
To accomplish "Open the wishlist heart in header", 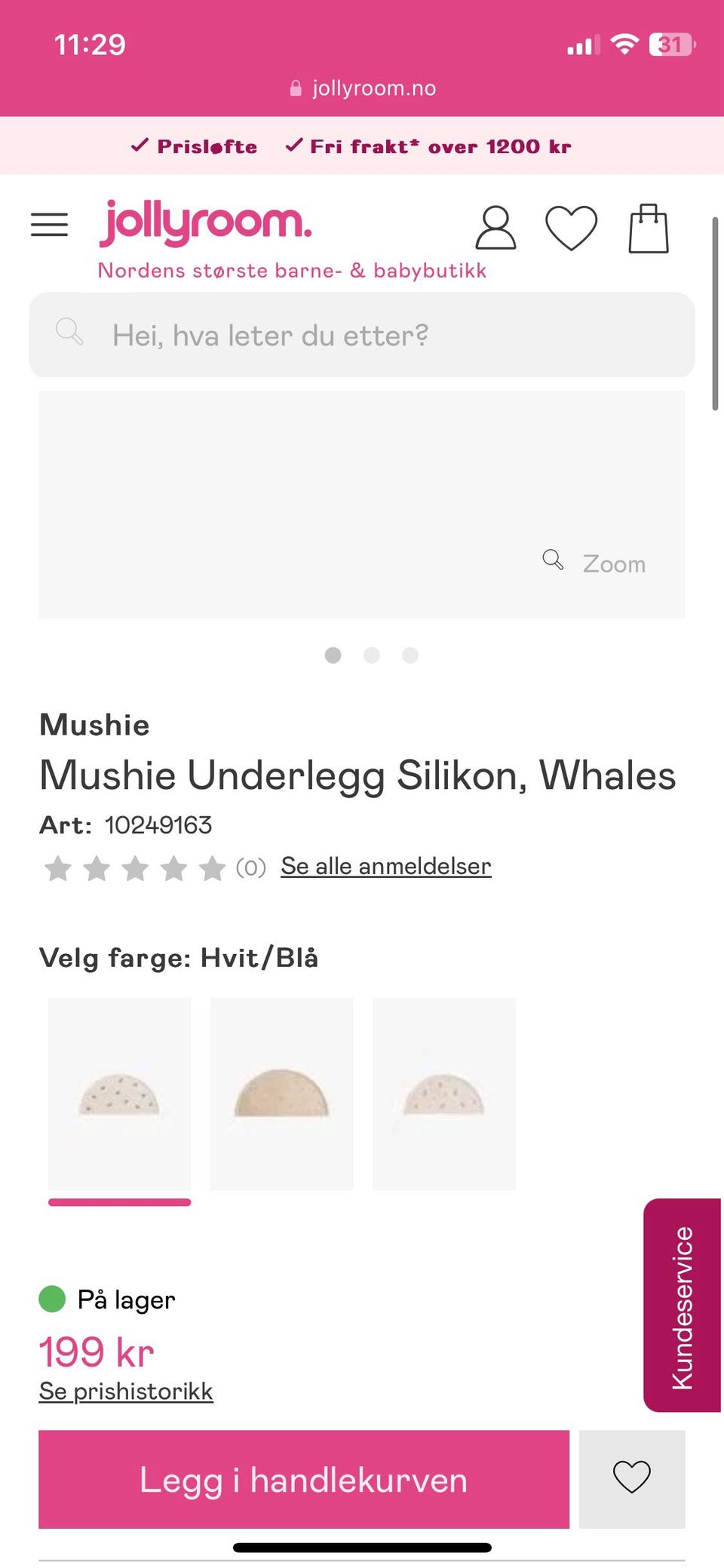I will pyautogui.click(x=571, y=228).
